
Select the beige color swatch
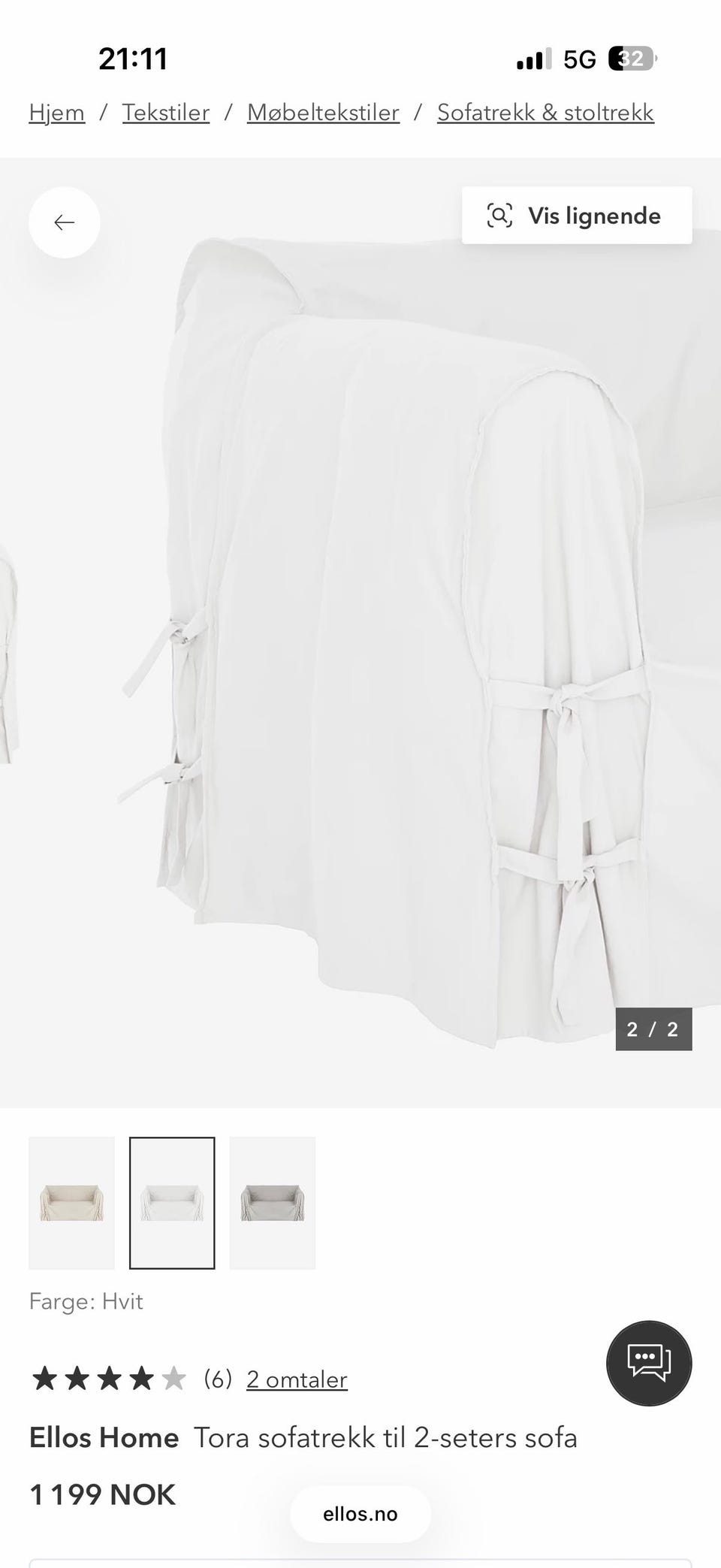point(71,1203)
